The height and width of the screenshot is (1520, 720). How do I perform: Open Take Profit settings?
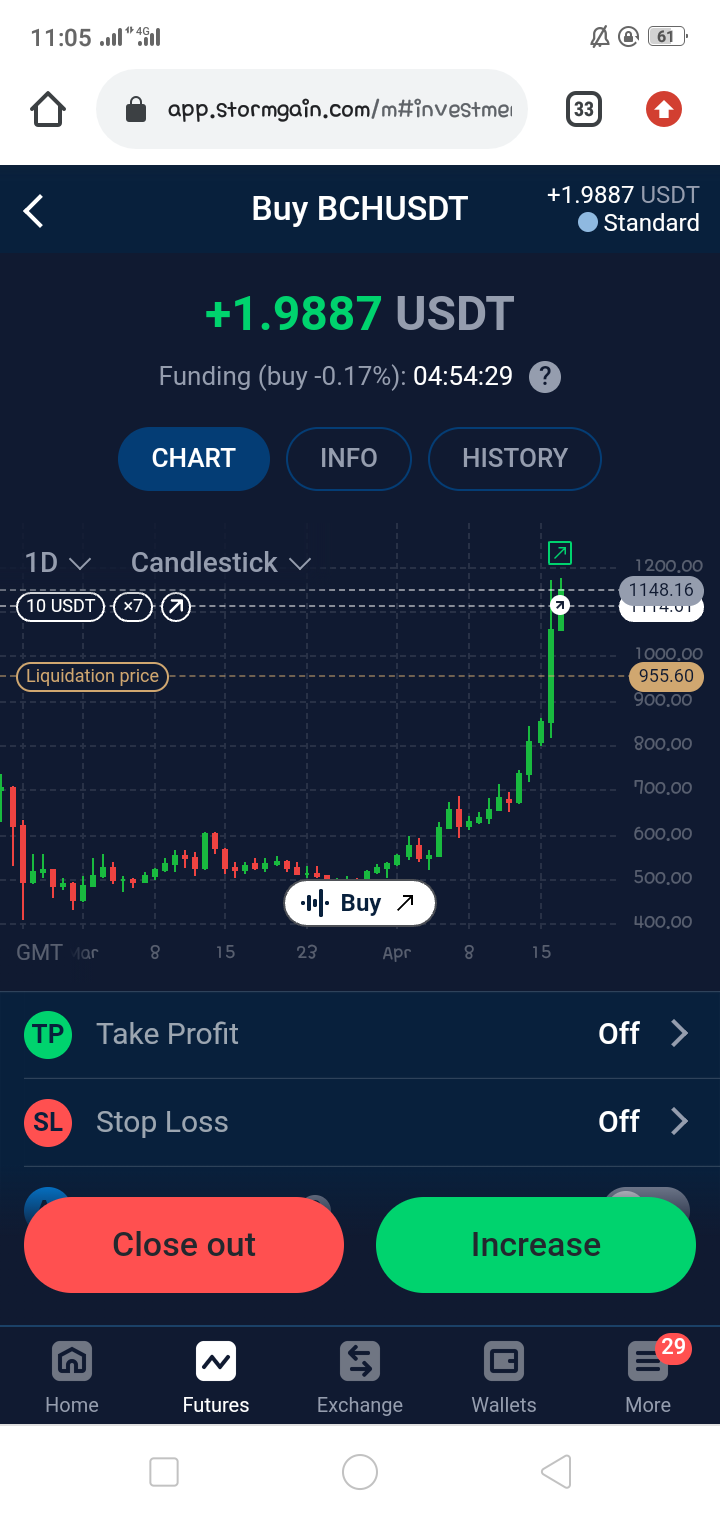(360, 1034)
